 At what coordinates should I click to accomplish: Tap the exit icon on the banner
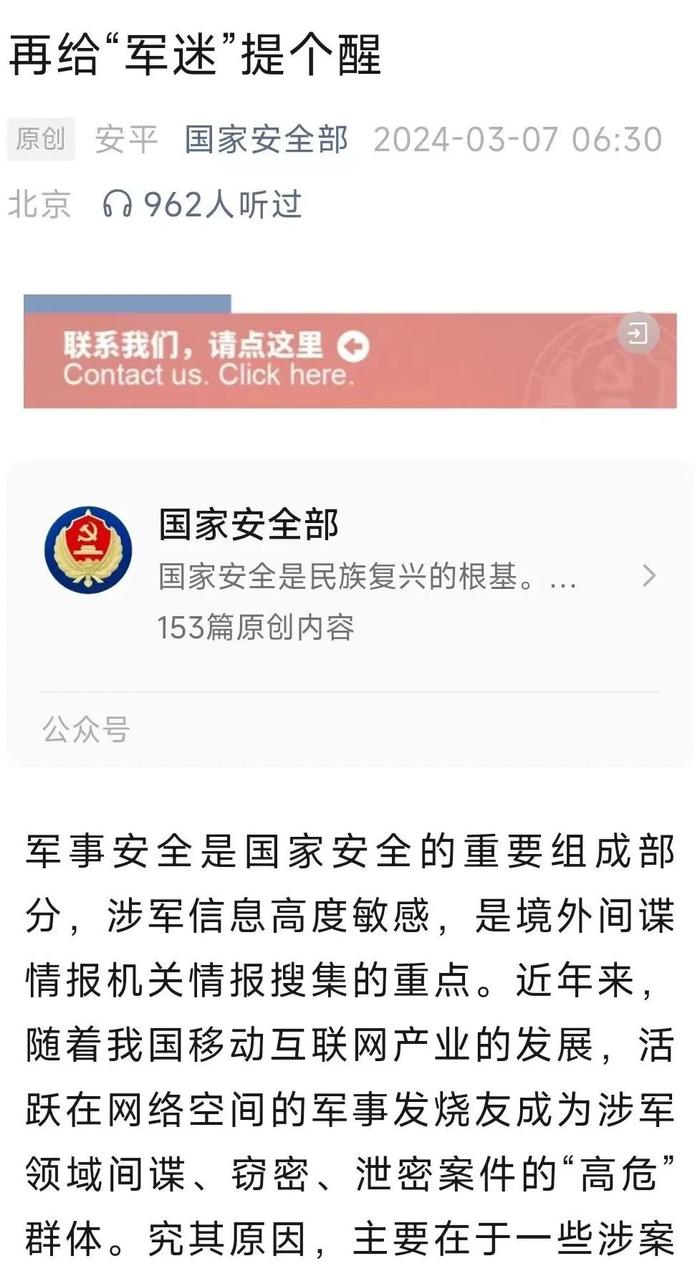[638, 333]
